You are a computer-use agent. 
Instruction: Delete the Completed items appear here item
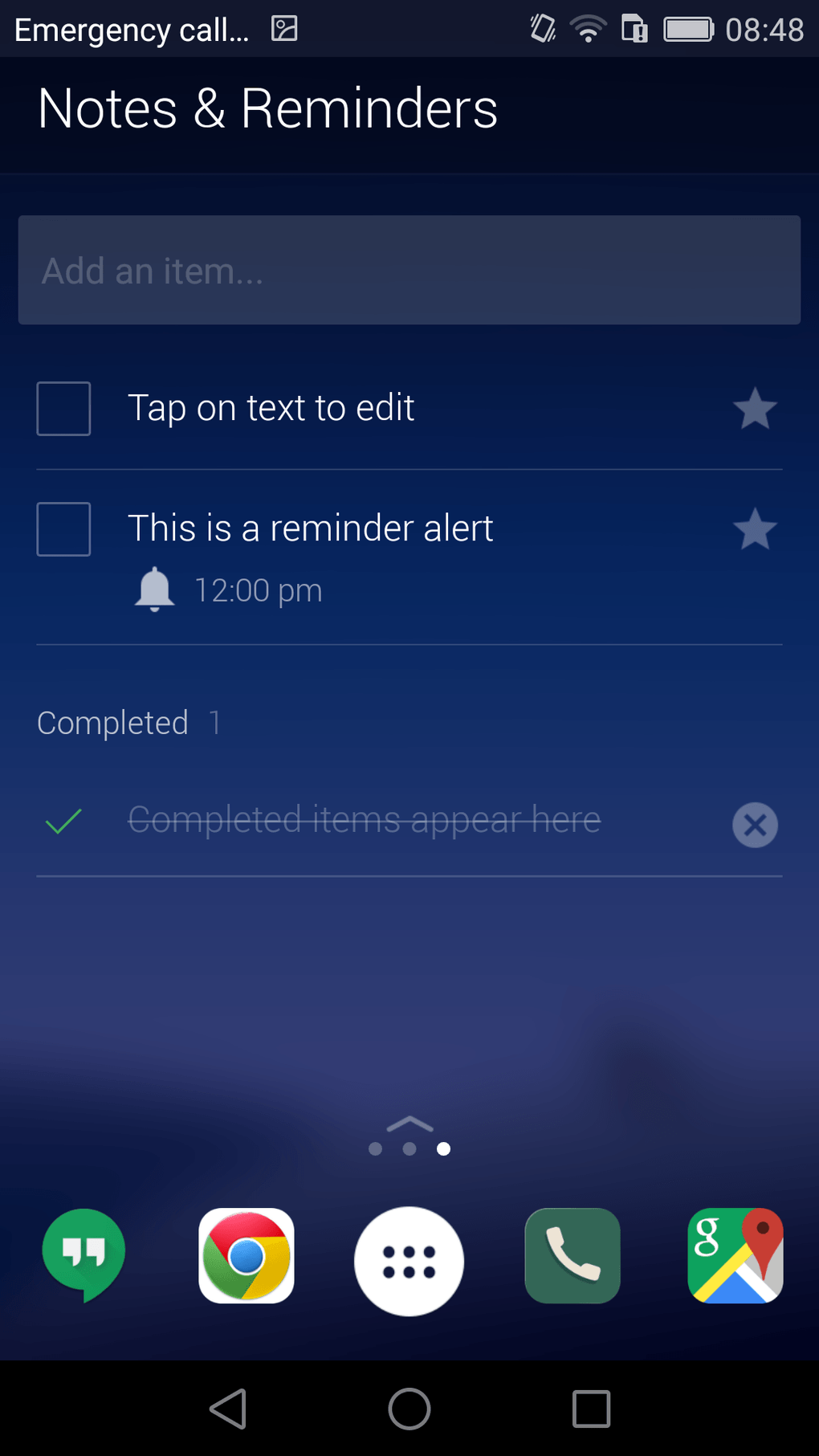tap(755, 825)
